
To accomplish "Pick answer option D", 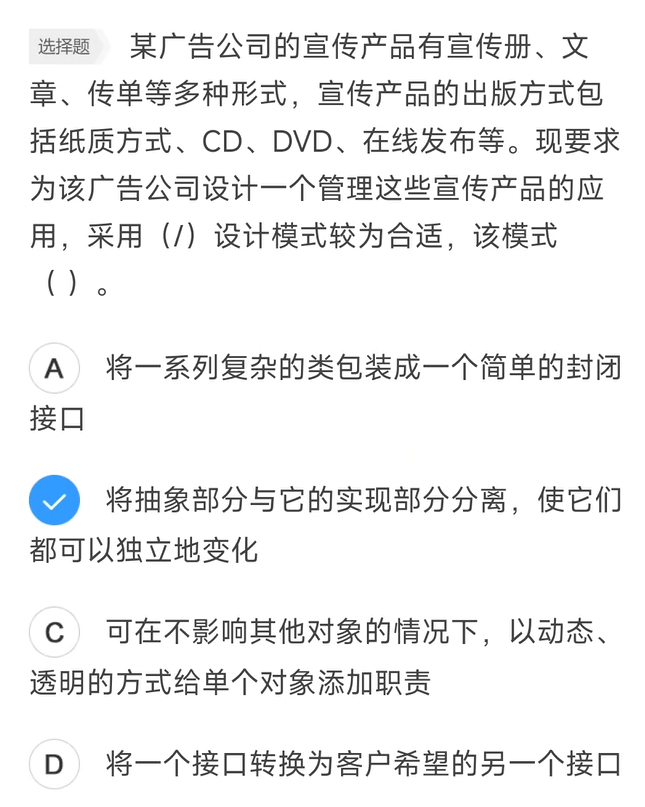I will pos(54,765).
